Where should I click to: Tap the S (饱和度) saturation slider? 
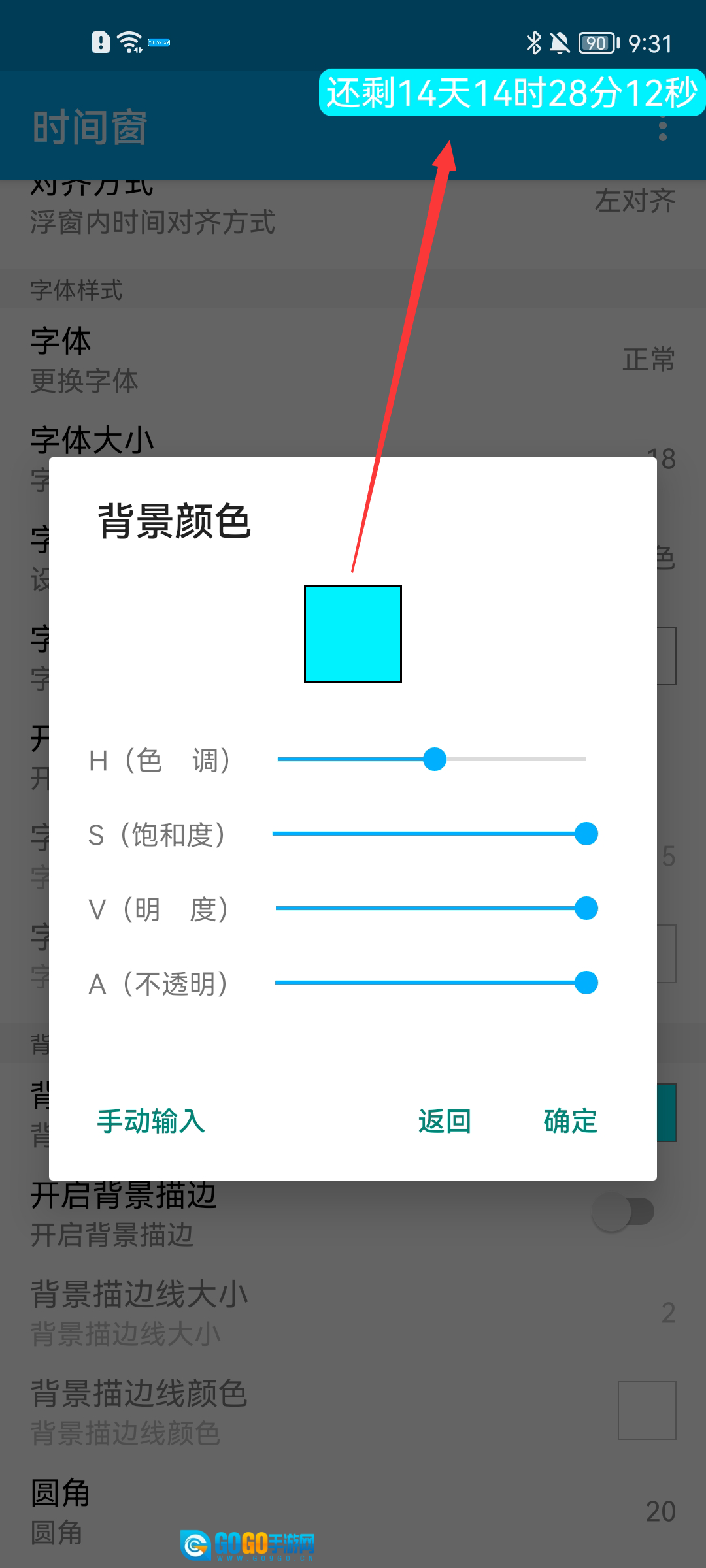pos(435,834)
